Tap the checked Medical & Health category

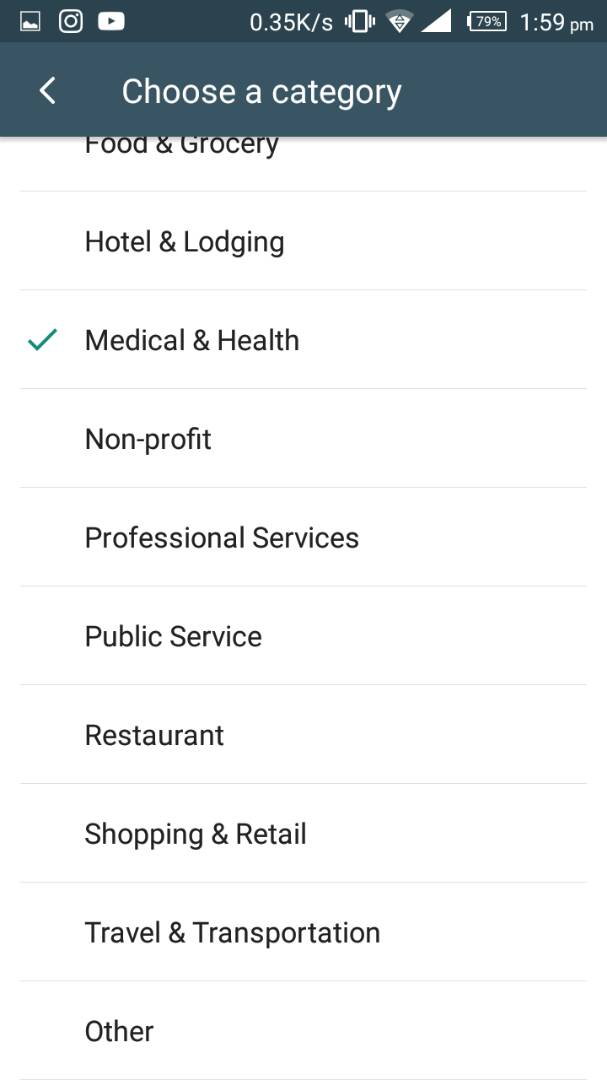point(303,340)
